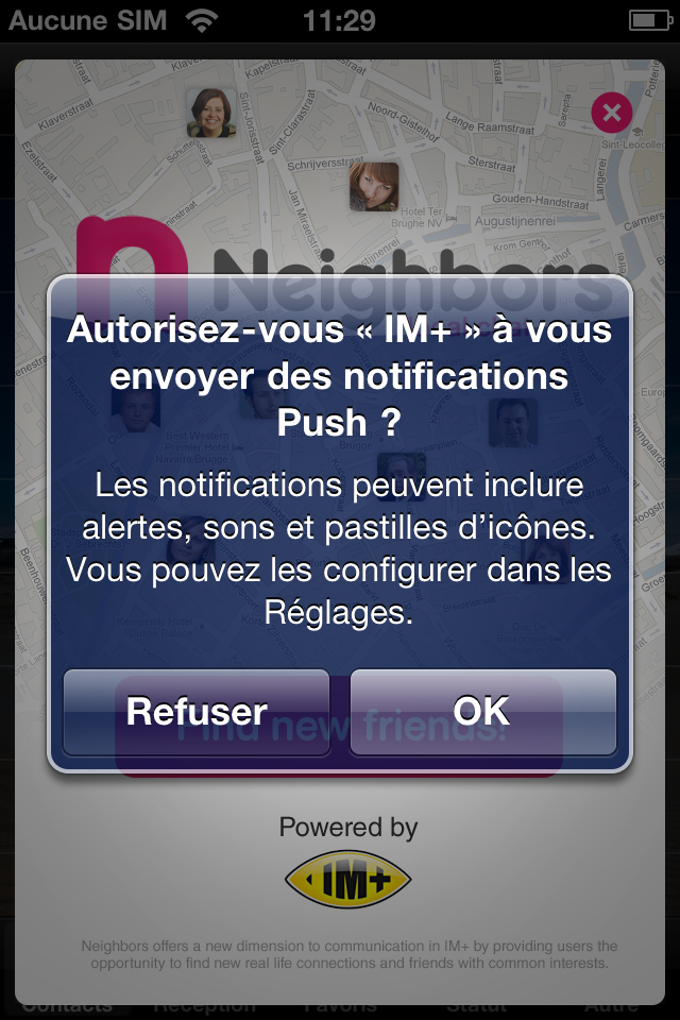The width and height of the screenshot is (680, 1020).
Task: Close the Neighbors promo popup
Action: pyautogui.click(x=611, y=112)
